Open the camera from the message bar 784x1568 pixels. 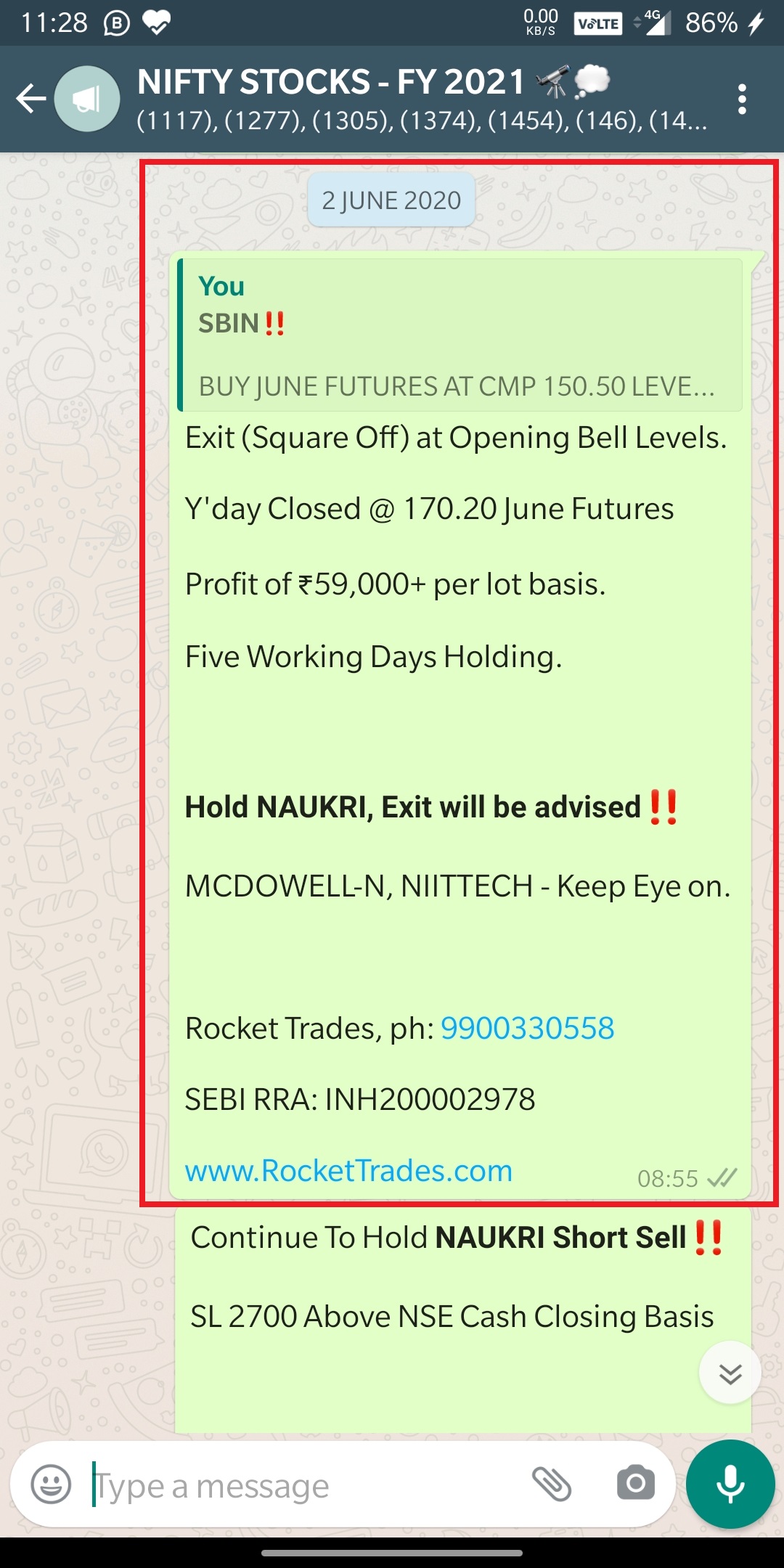pos(635,1483)
